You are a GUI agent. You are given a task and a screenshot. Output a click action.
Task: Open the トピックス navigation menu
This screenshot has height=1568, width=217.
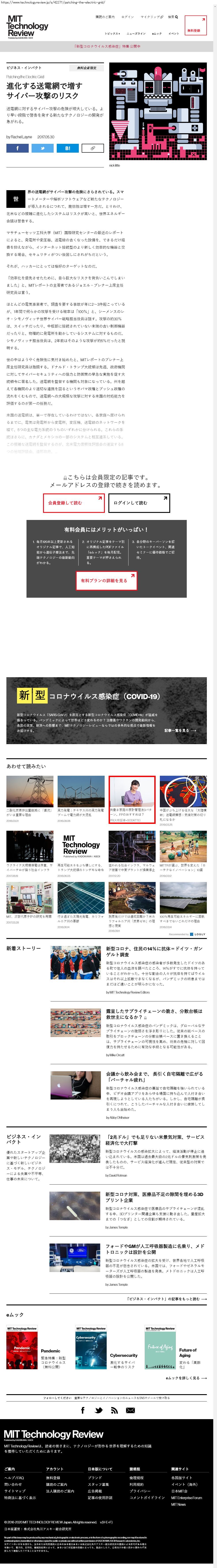(x=112, y=34)
